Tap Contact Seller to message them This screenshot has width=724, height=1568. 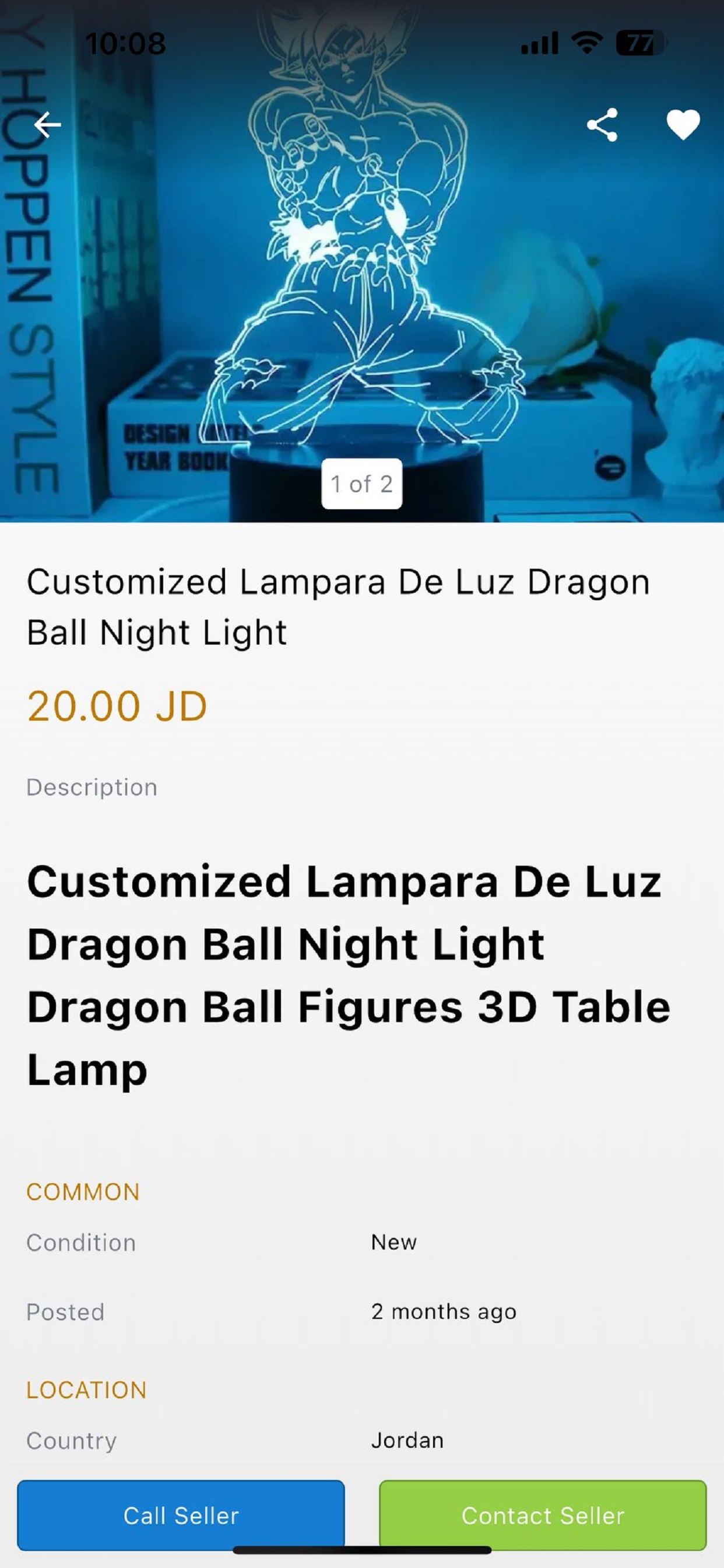pyautogui.click(x=543, y=1515)
